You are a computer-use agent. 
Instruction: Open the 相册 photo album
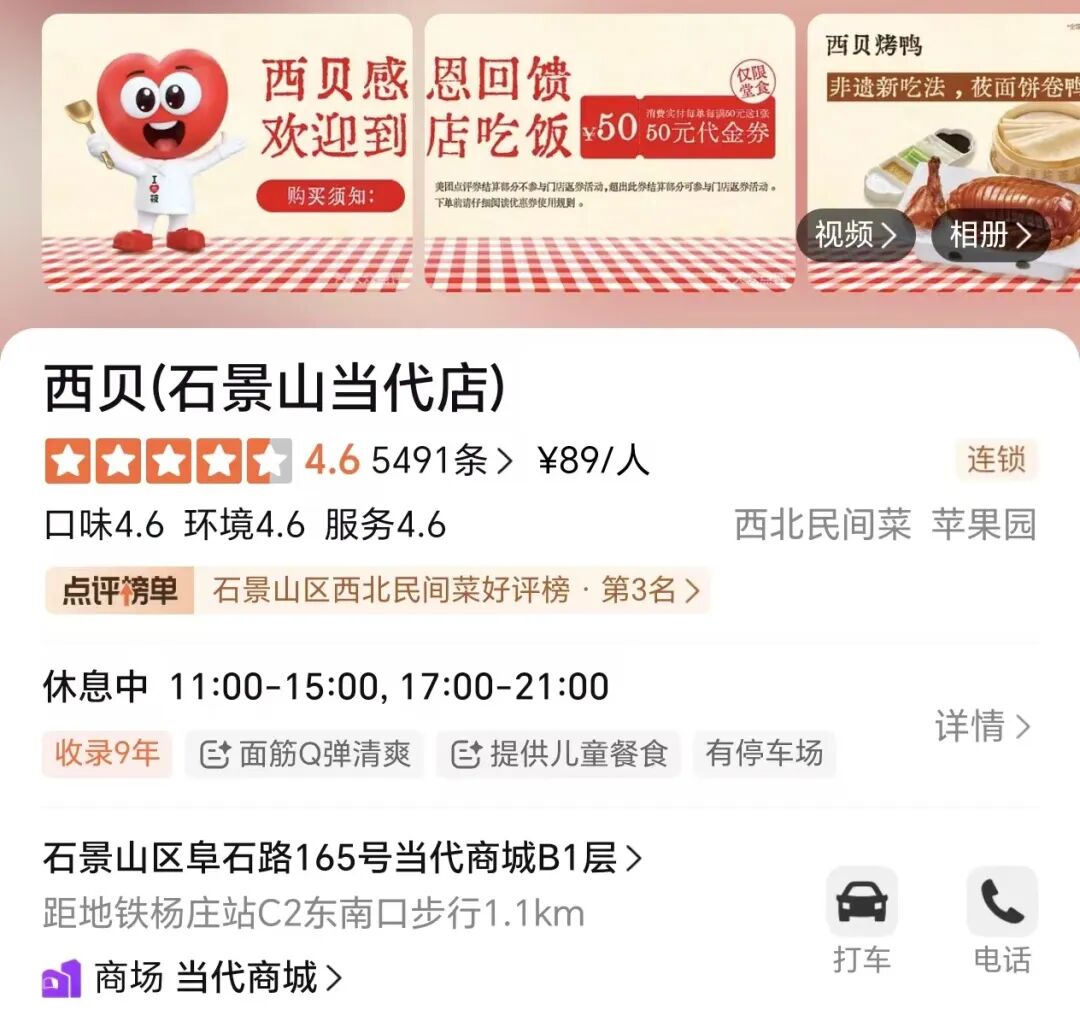tap(990, 236)
